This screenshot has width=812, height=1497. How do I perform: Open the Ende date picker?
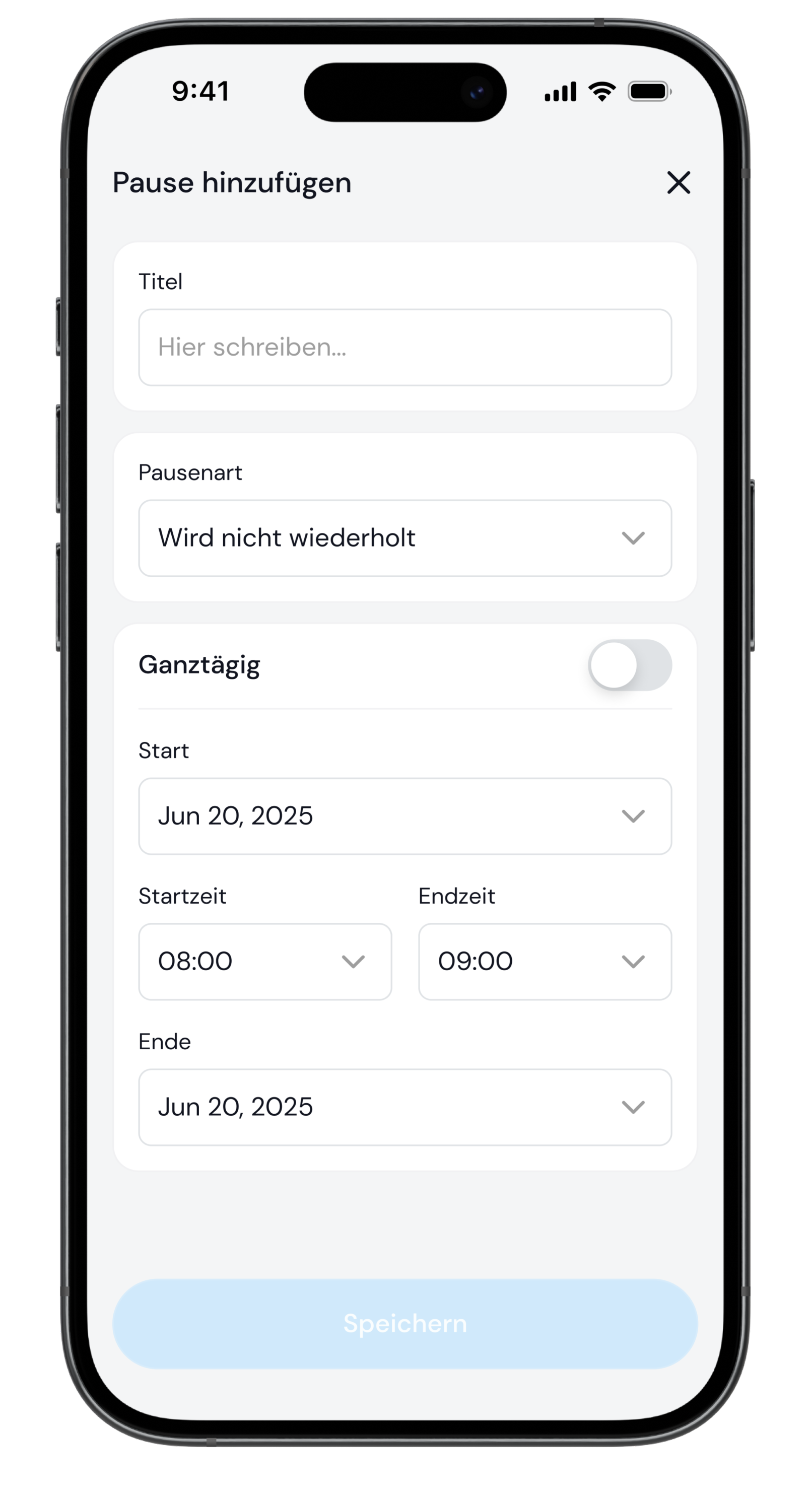(x=404, y=1107)
